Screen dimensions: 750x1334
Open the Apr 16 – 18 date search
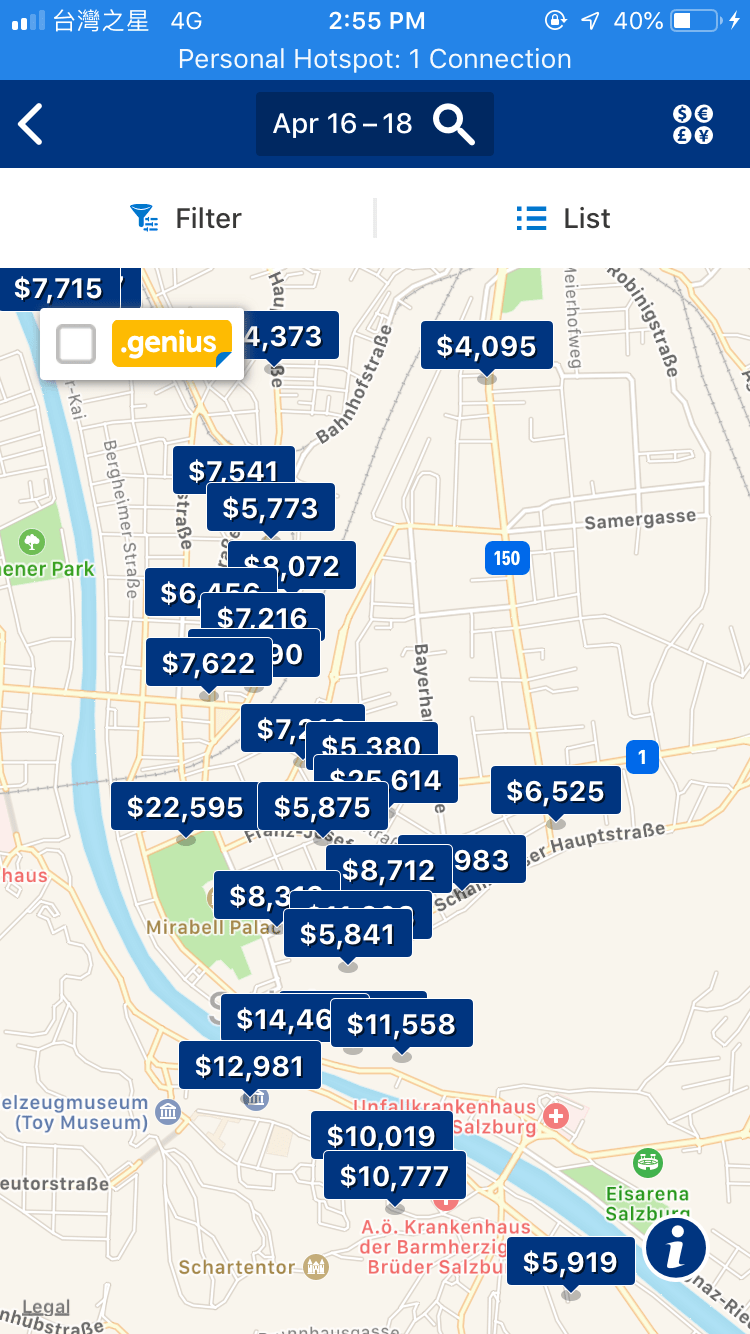tap(374, 124)
